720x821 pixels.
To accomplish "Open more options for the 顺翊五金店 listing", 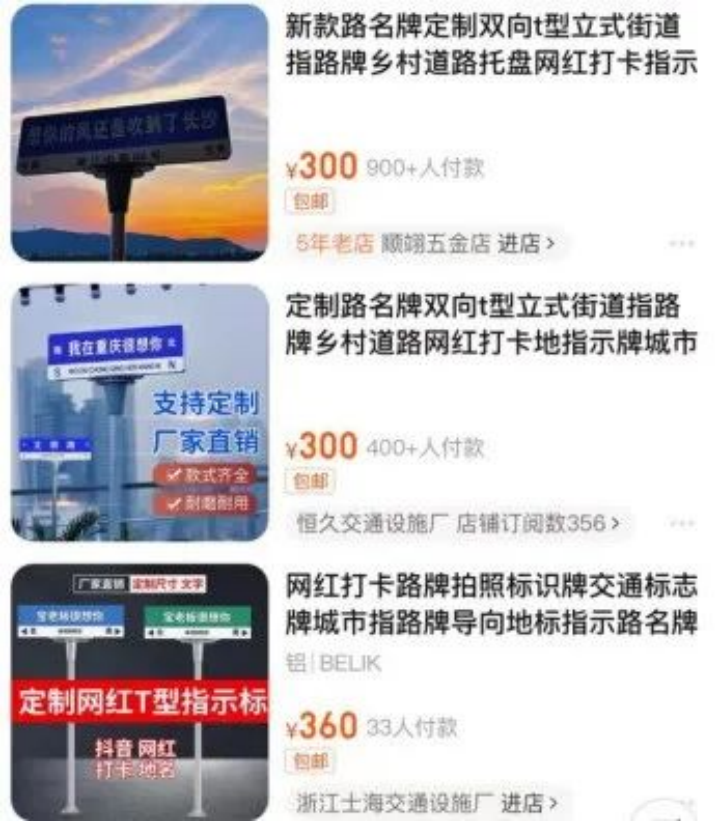I will point(681,243).
